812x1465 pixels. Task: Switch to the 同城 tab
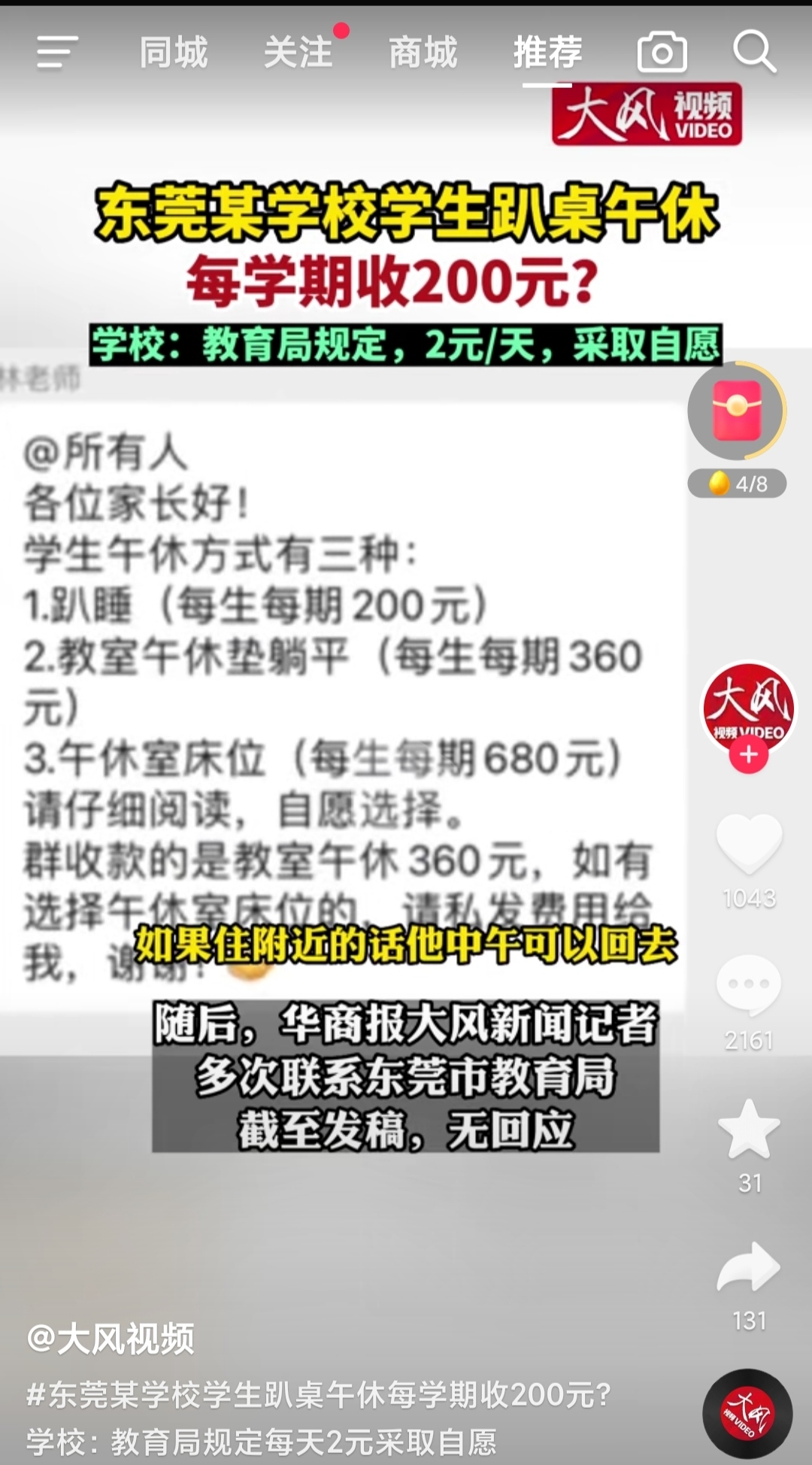pos(174,53)
